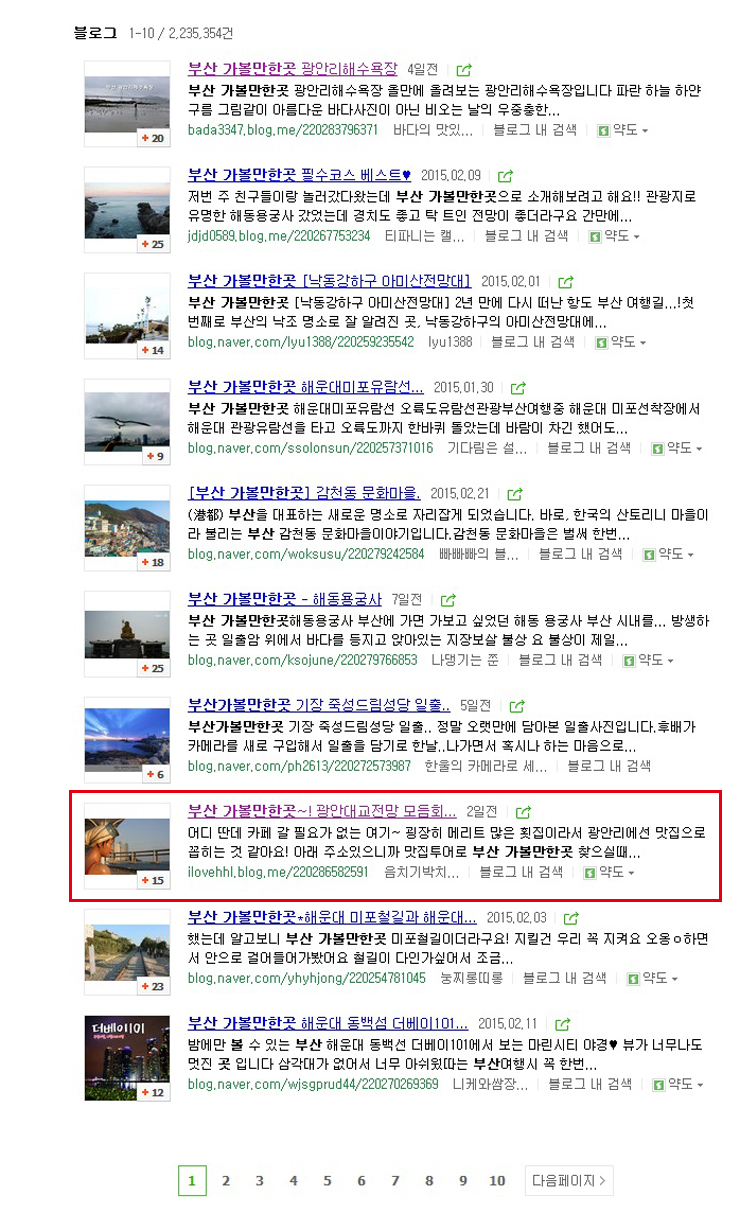This screenshot has height=1213, width=740.
Task: Open the 기장 죽성드림성당 일출 post
Action: [x=319, y=705]
